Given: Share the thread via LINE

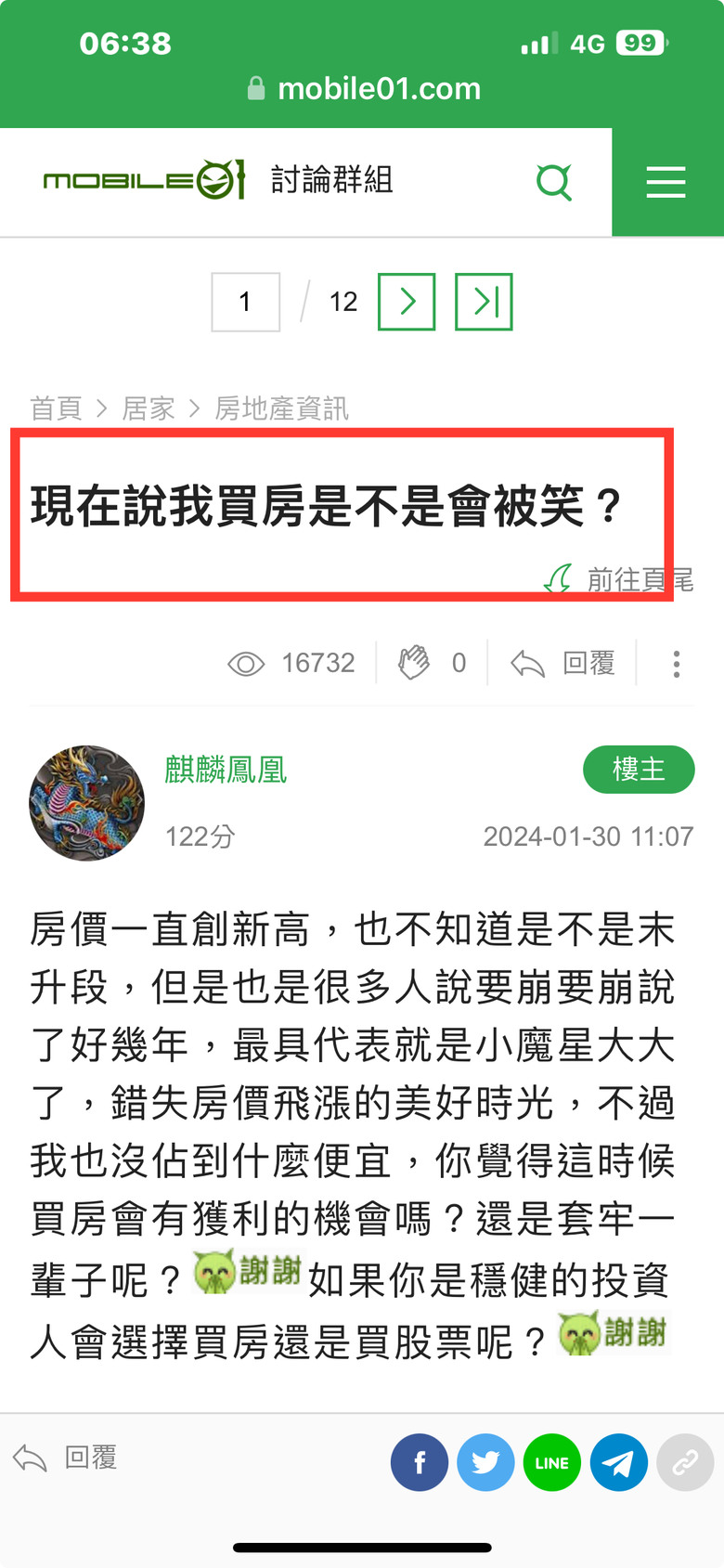Looking at the screenshot, I should pyautogui.click(x=552, y=1462).
